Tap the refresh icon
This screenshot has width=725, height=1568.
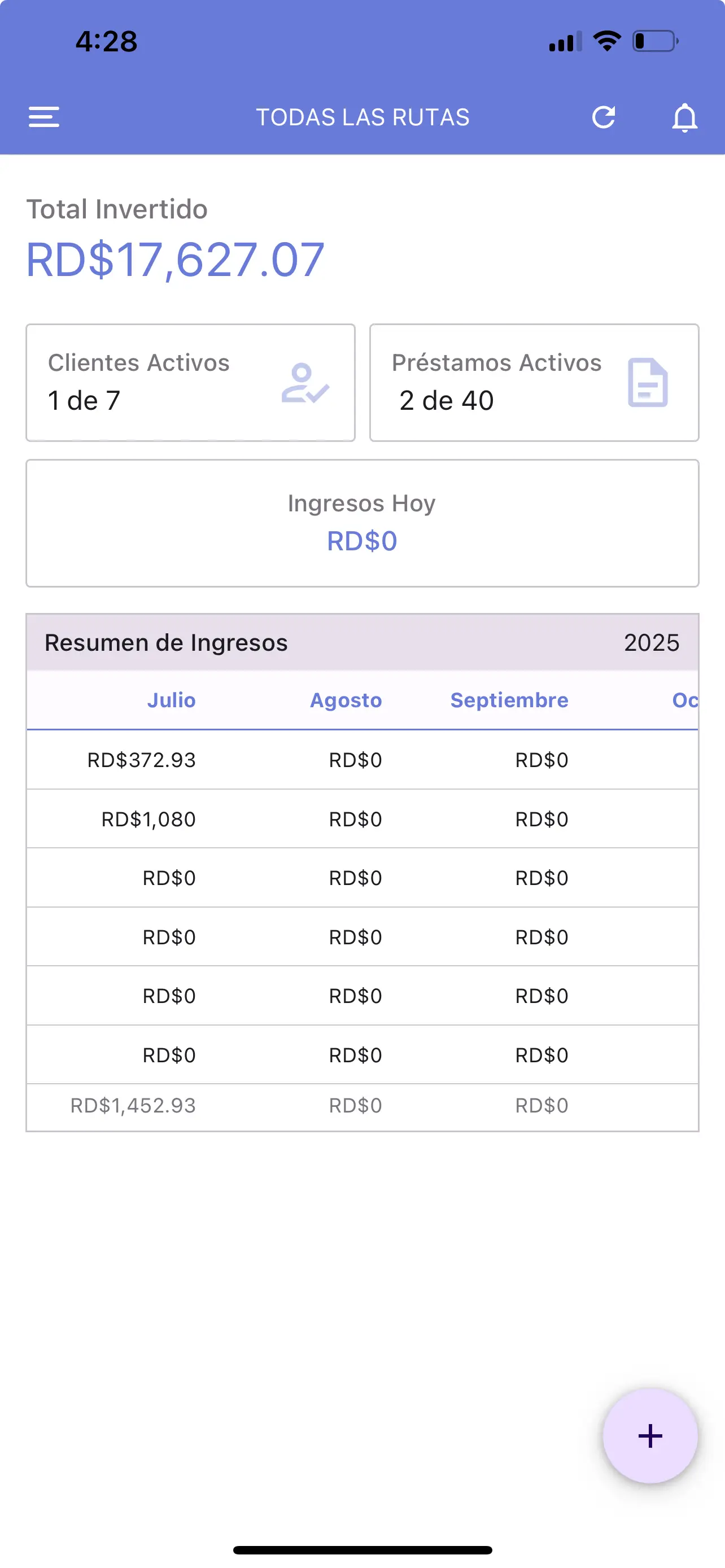(603, 117)
